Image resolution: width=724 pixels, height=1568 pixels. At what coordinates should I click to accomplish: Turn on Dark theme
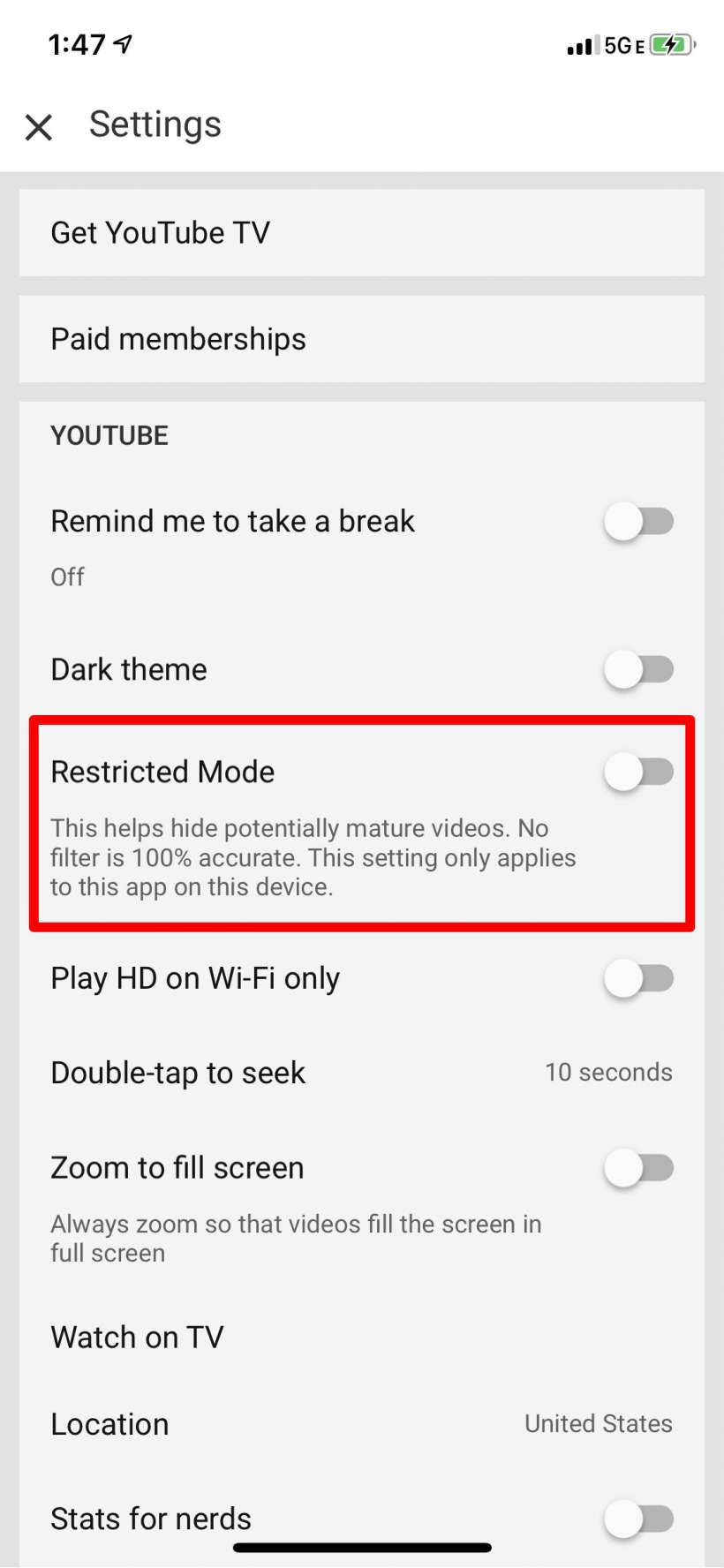pos(638,669)
